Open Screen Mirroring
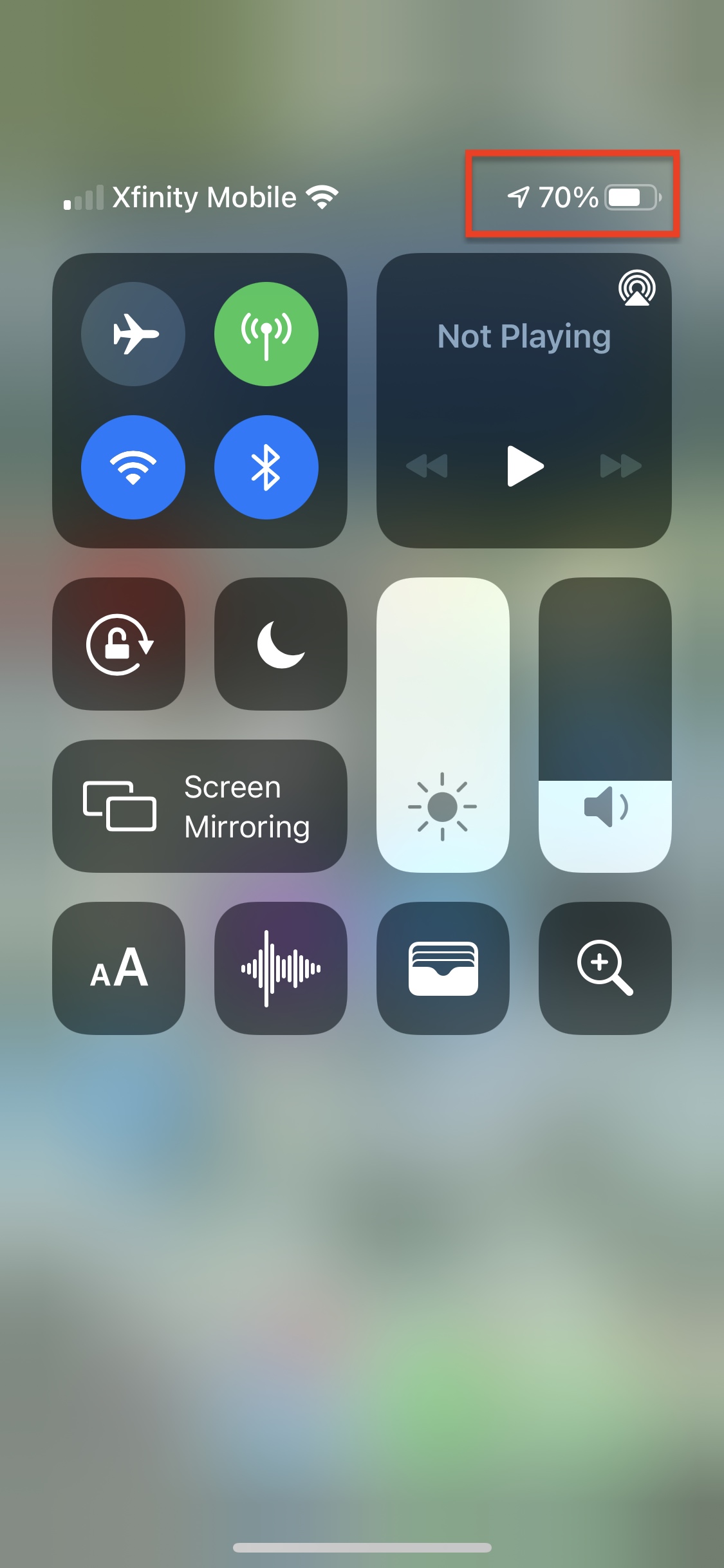 click(x=200, y=806)
